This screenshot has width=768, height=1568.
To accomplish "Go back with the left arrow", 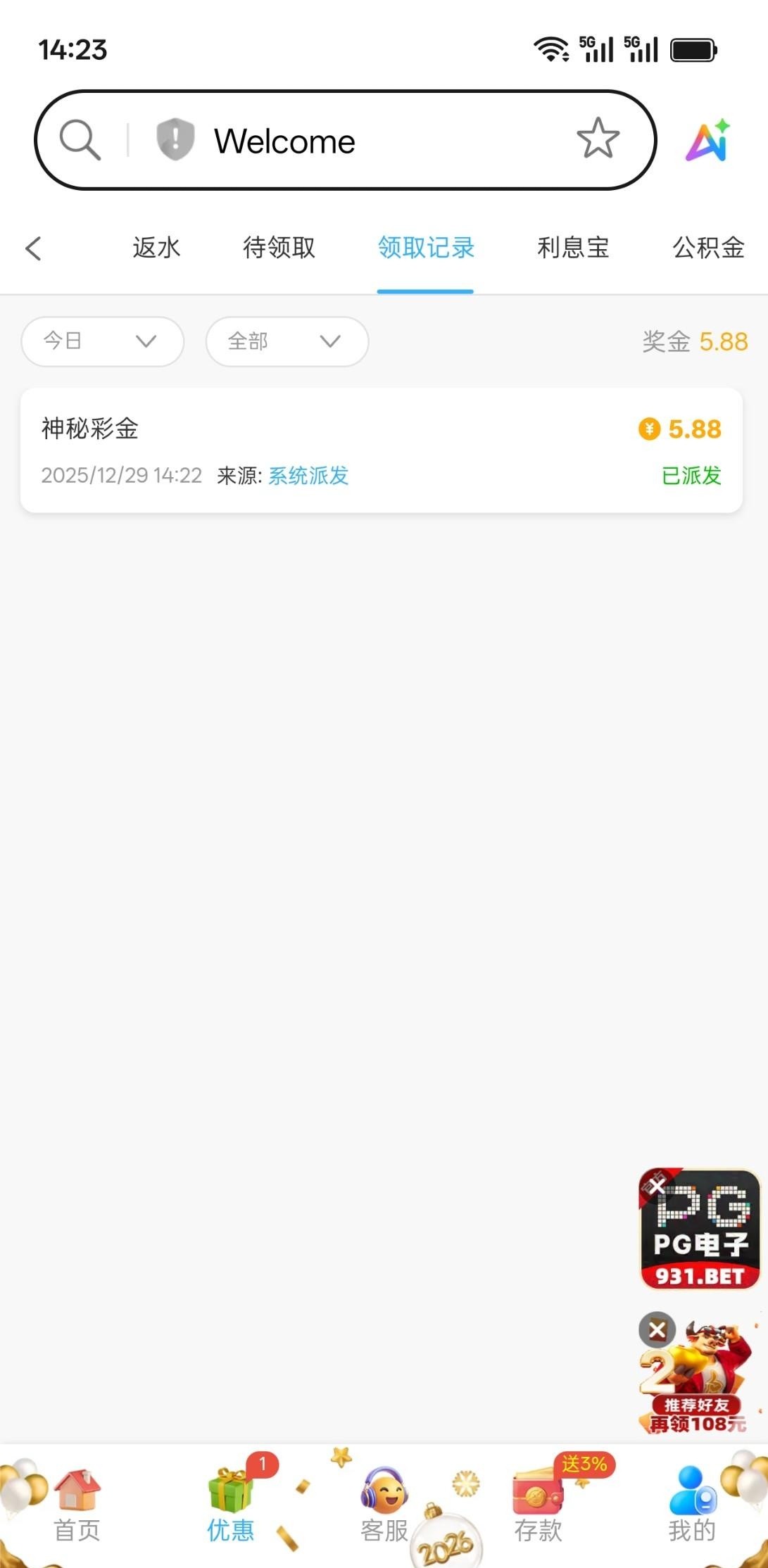I will pos(33,248).
